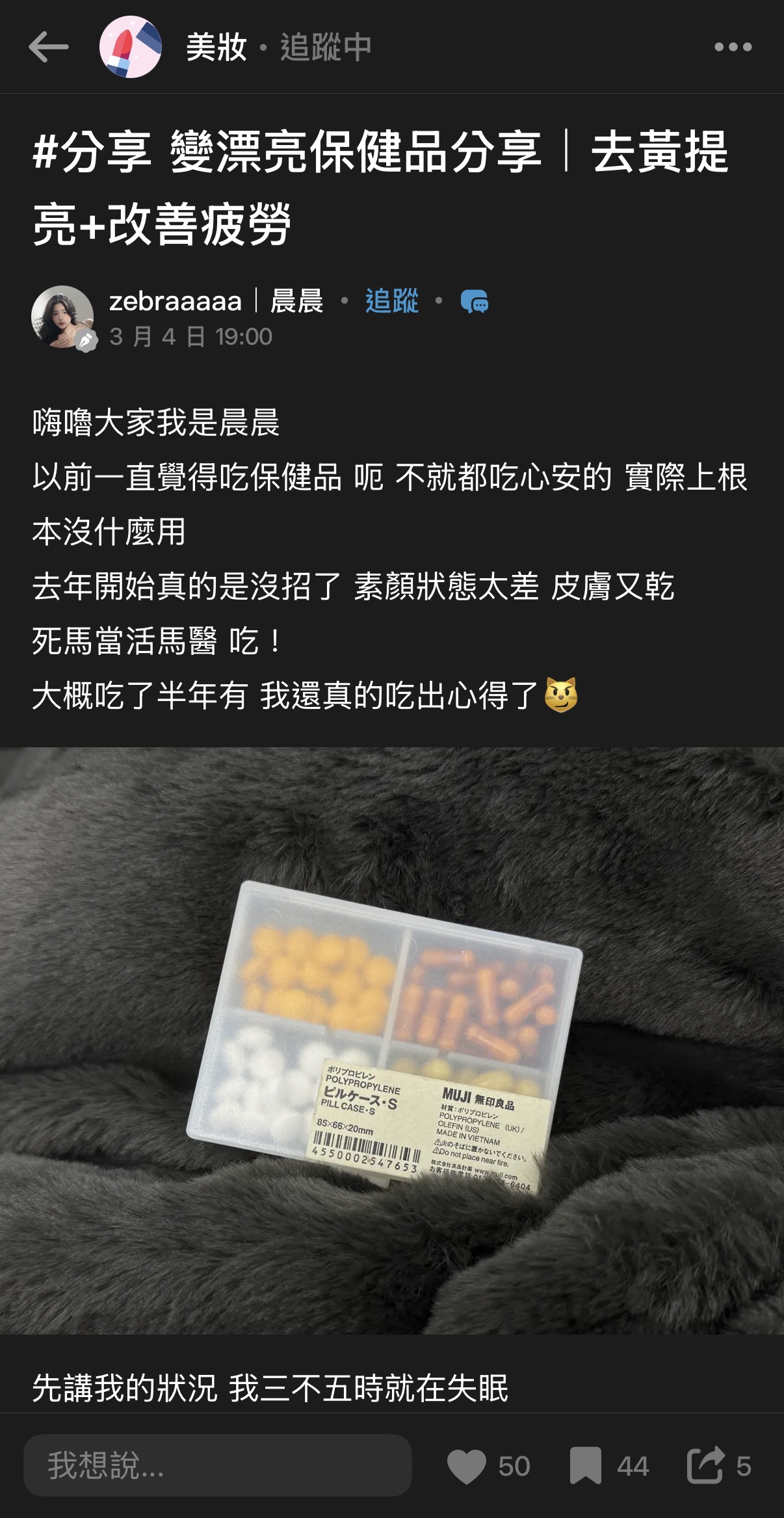Open the 美妝 board page

tap(216, 47)
